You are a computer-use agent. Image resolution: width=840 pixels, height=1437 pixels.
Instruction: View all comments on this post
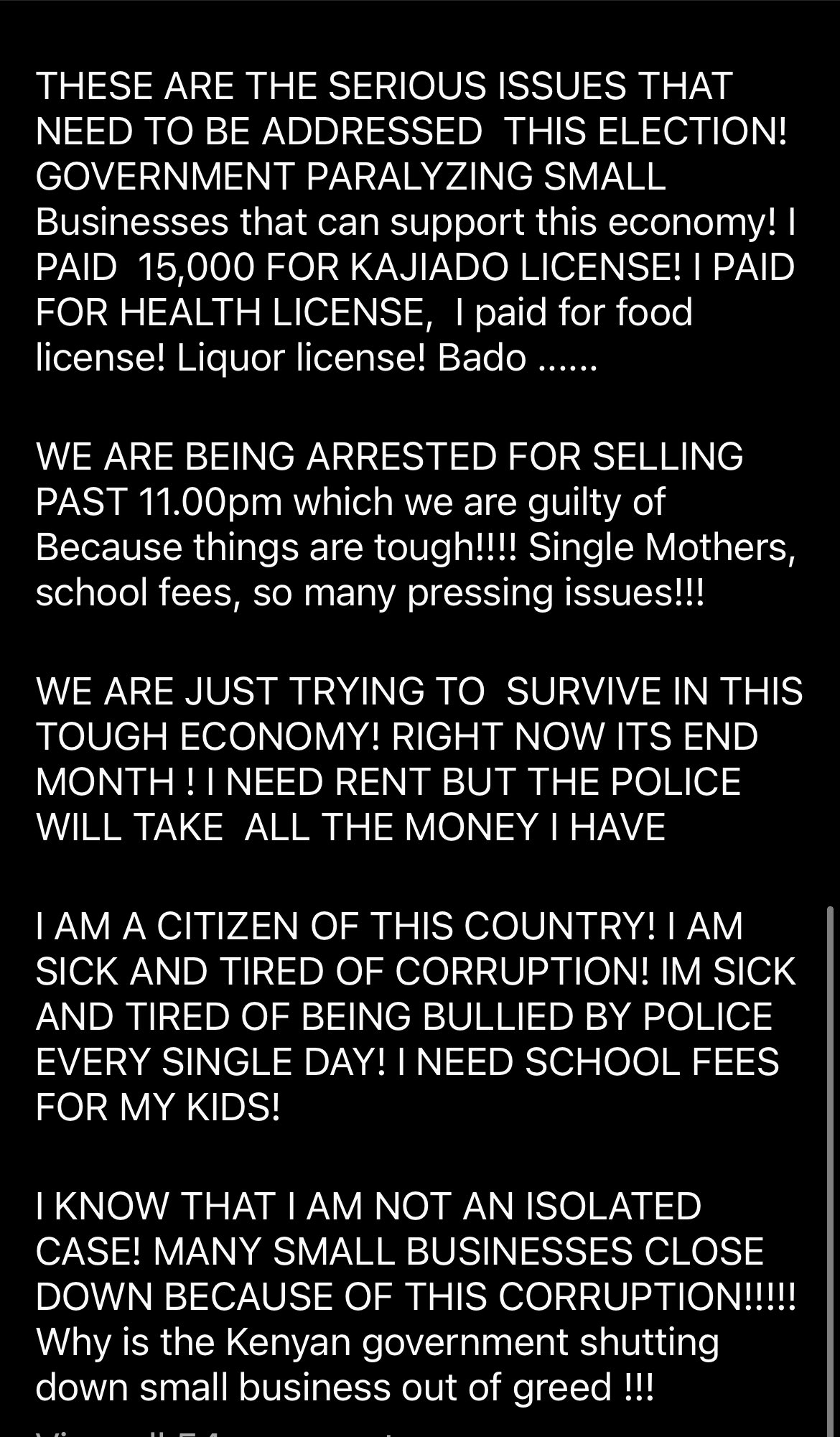coord(215,1432)
